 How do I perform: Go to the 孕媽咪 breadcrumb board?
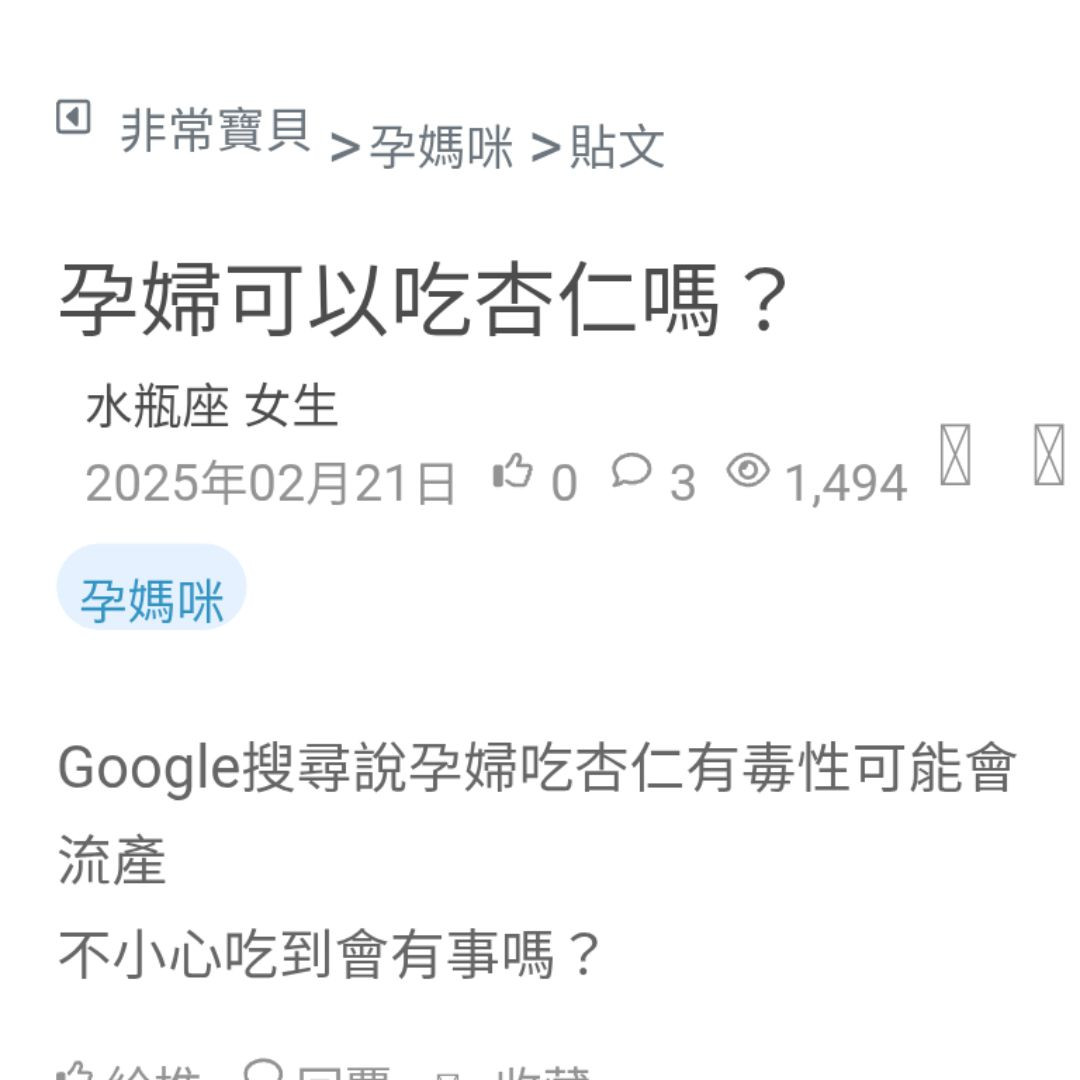tap(441, 148)
